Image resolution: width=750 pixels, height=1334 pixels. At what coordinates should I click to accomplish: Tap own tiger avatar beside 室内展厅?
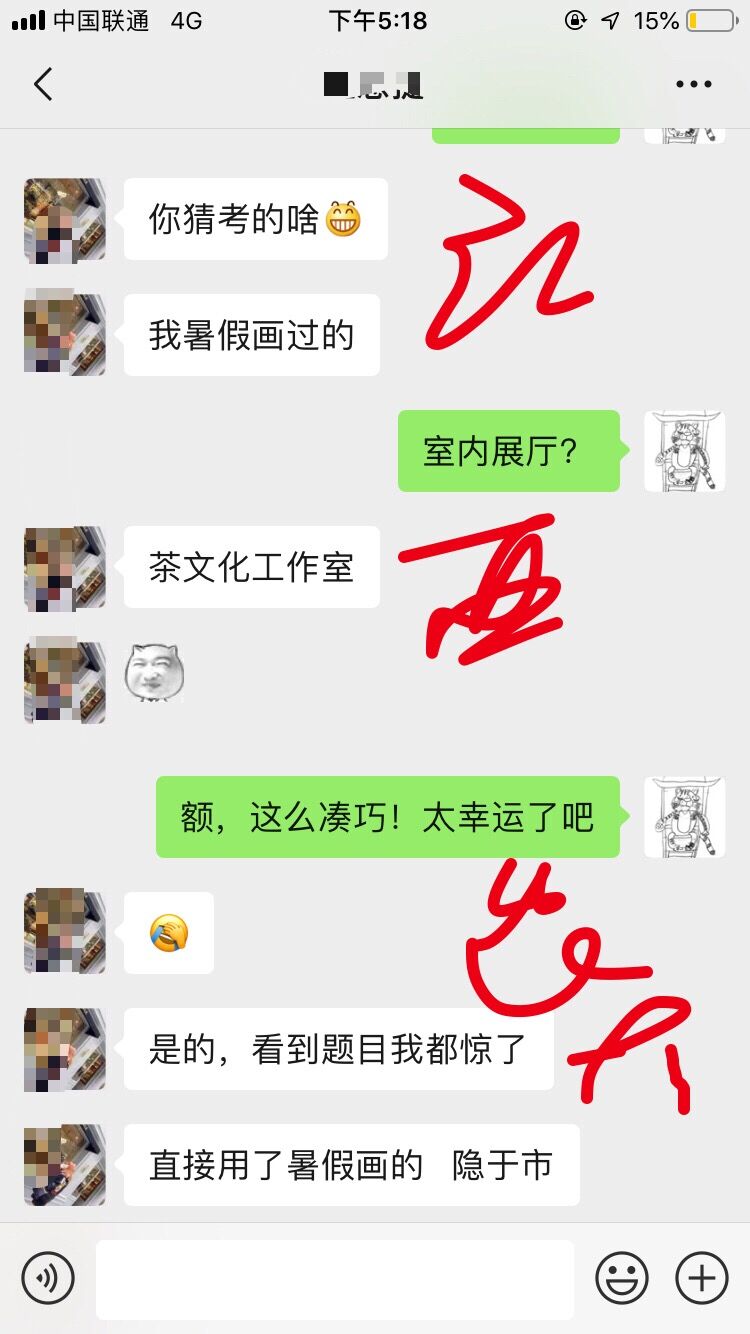[x=684, y=451]
